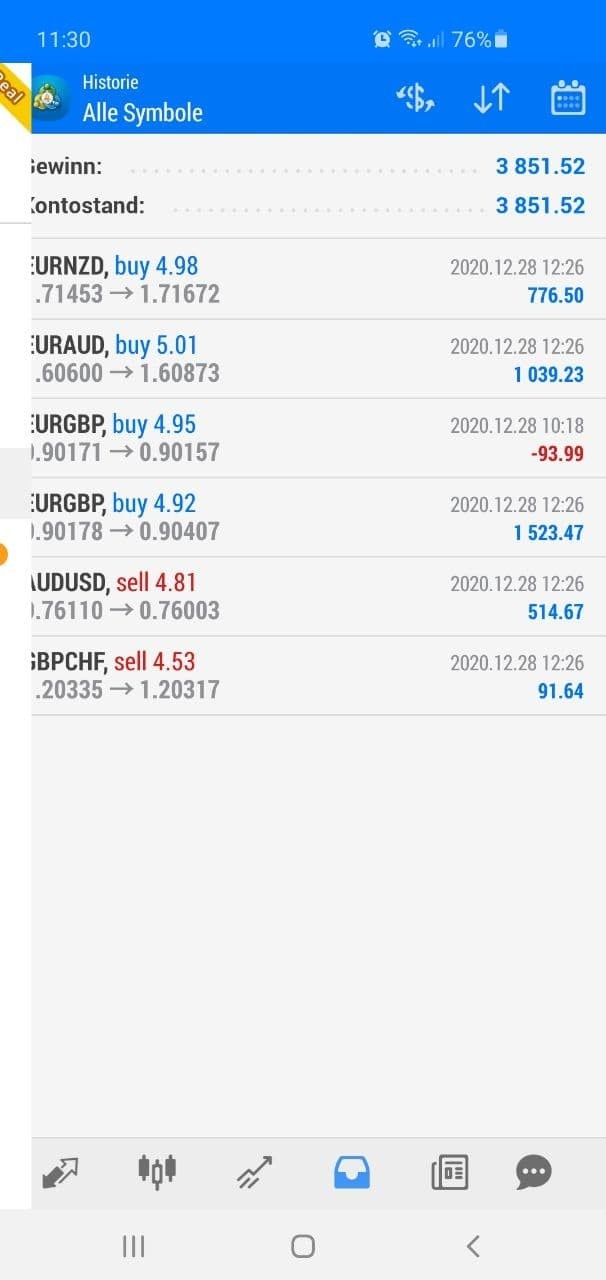This screenshot has width=606, height=1280.
Task: Switch to the news tab
Action: [449, 1171]
